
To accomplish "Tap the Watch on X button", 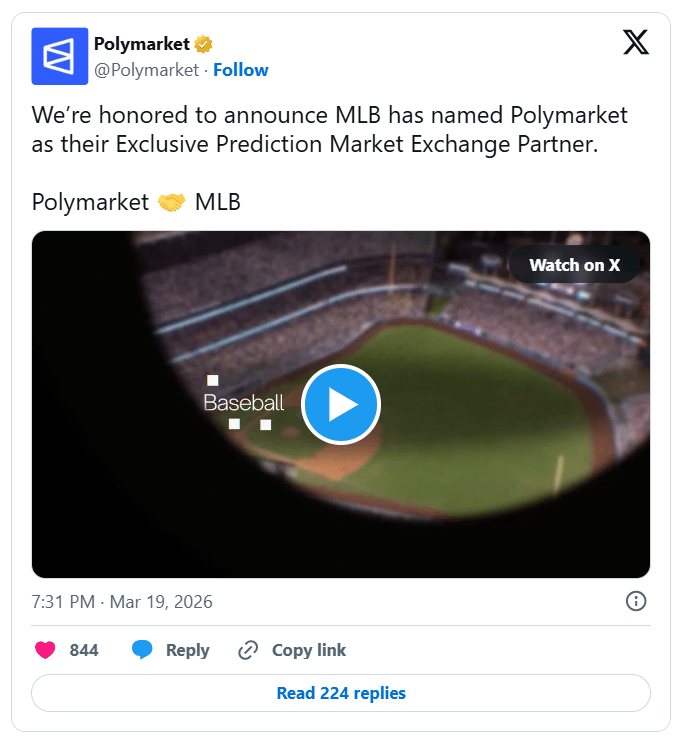I will (x=574, y=265).
